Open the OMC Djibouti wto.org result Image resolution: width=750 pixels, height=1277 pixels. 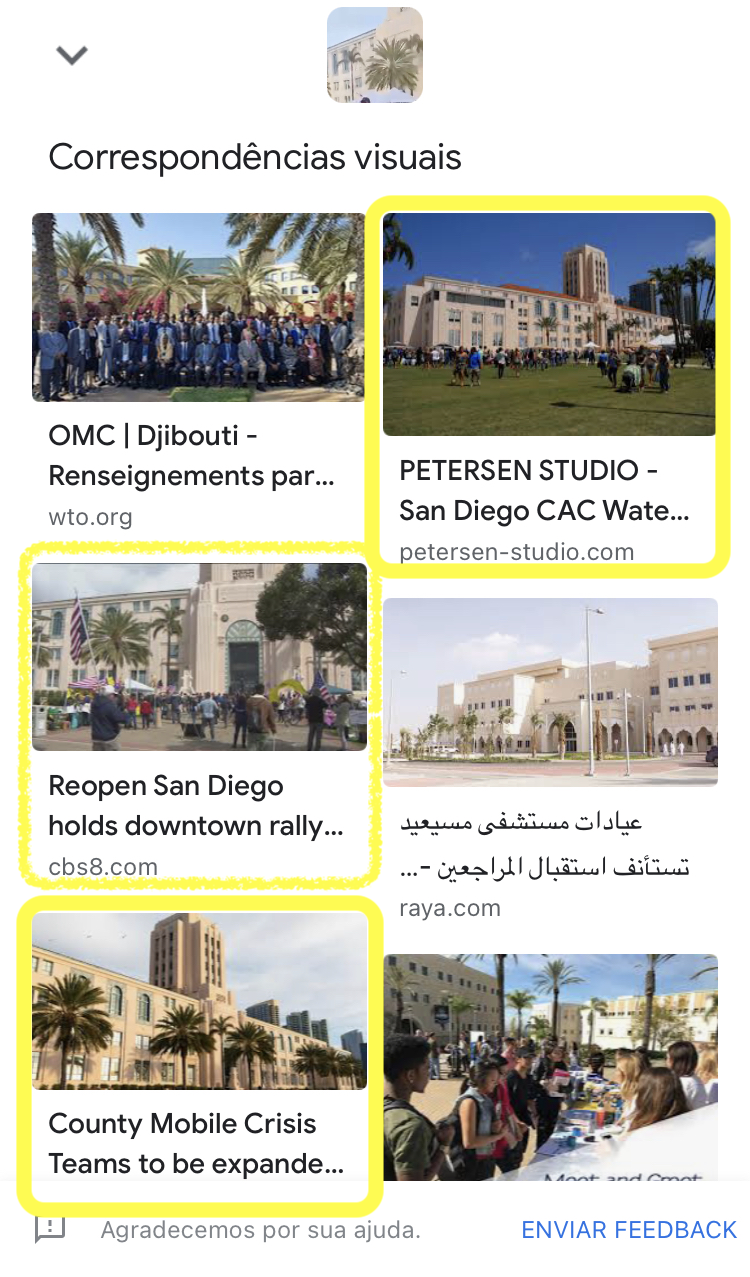tap(198, 372)
